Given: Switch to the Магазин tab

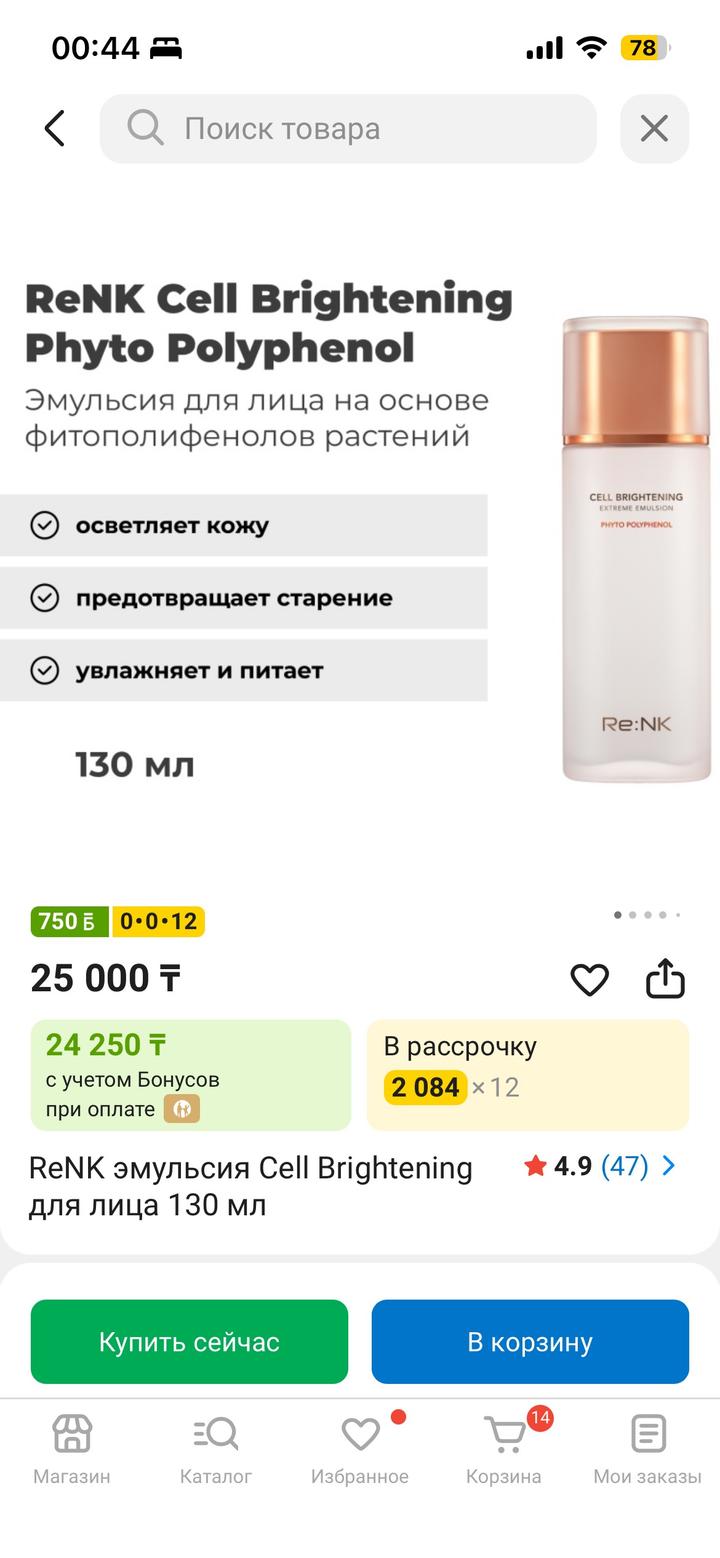Looking at the screenshot, I should (72, 1448).
